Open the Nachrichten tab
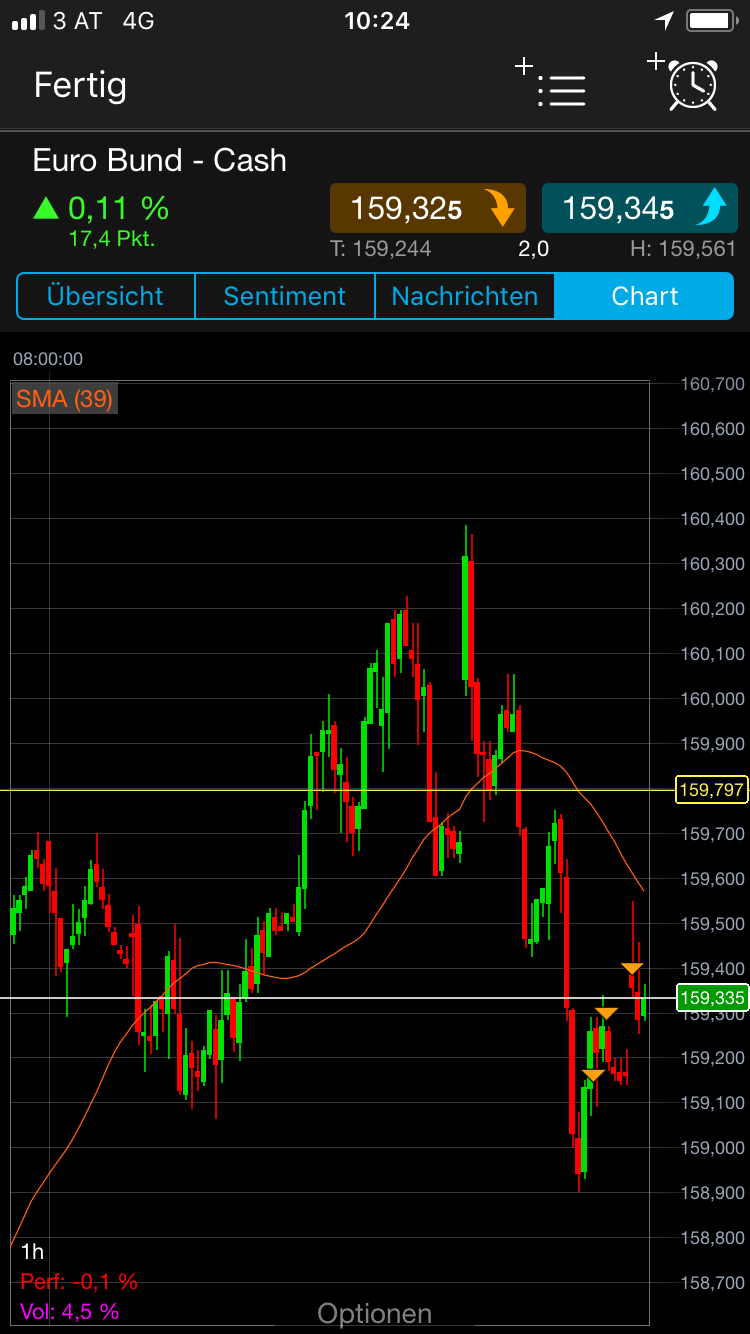 click(464, 296)
